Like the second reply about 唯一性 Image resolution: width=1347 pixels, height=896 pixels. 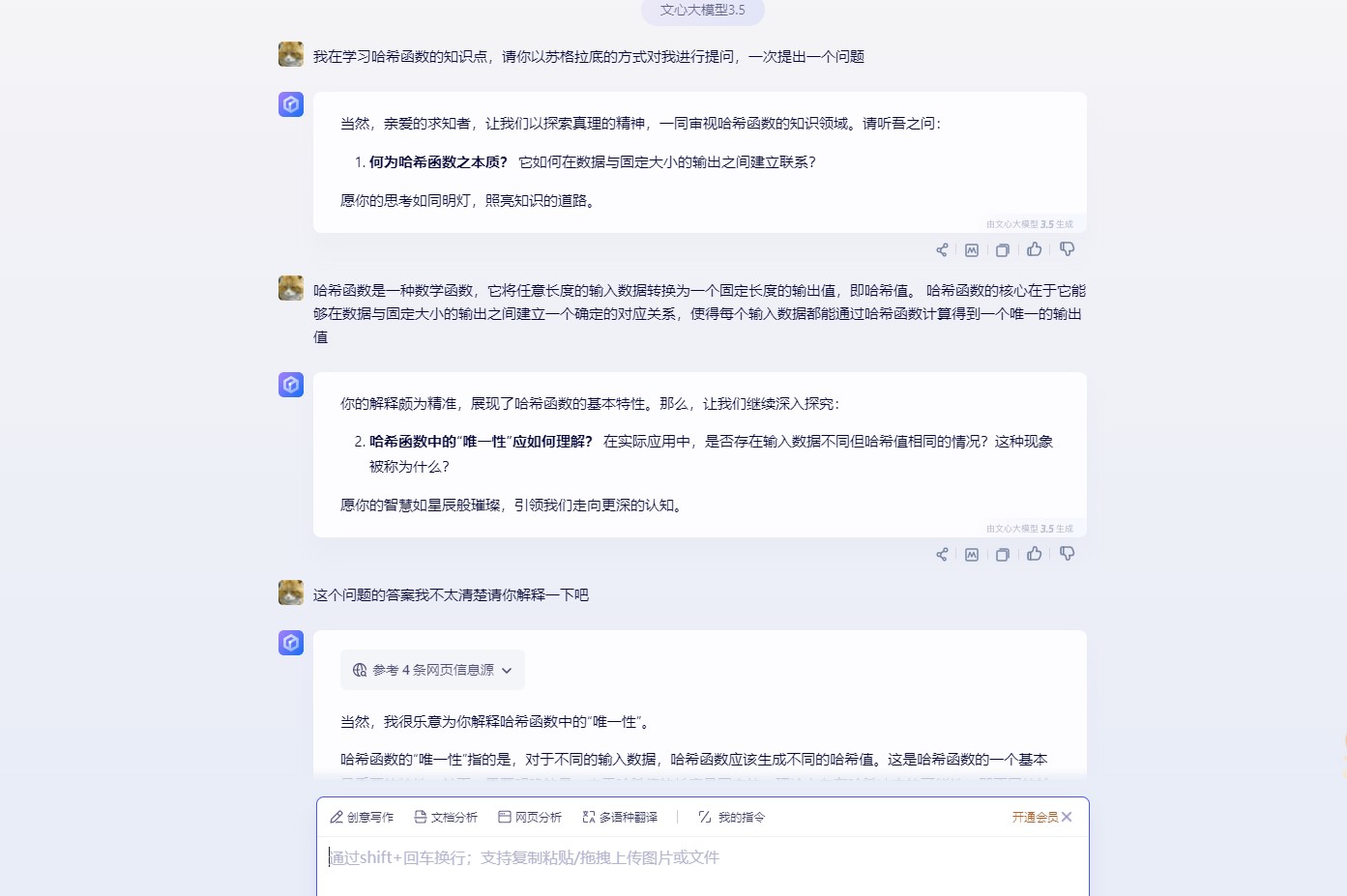click(1035, 554)
